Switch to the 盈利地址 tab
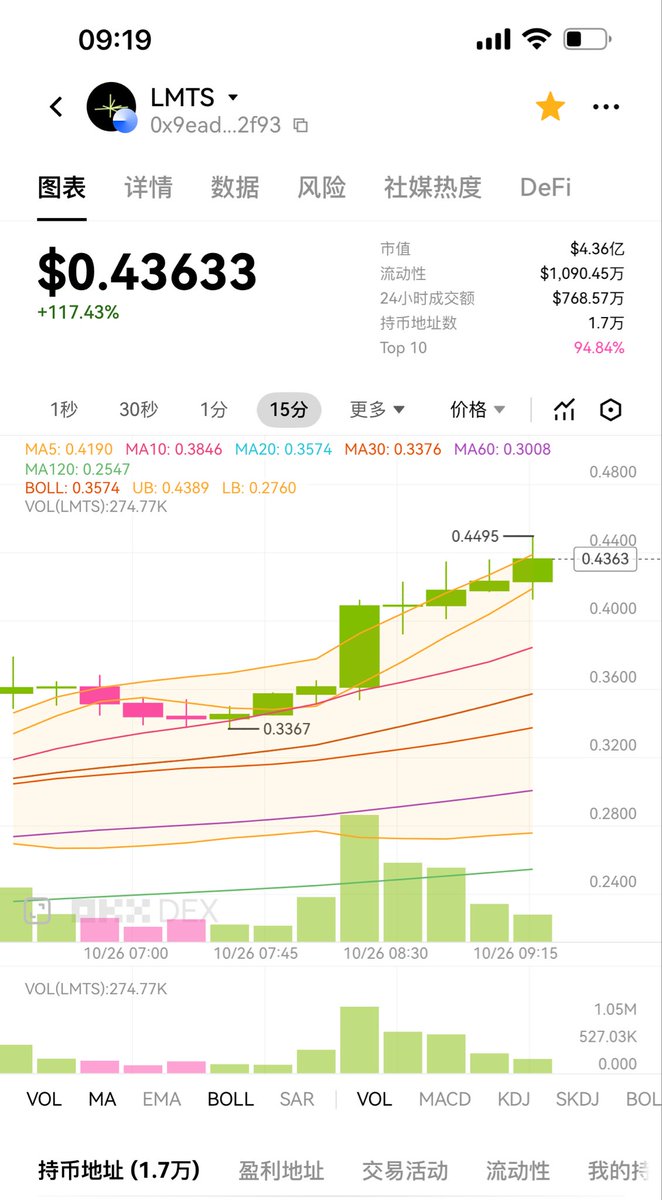The height and width of the screenshot is (1200, 662). (x=281, y=1170)
